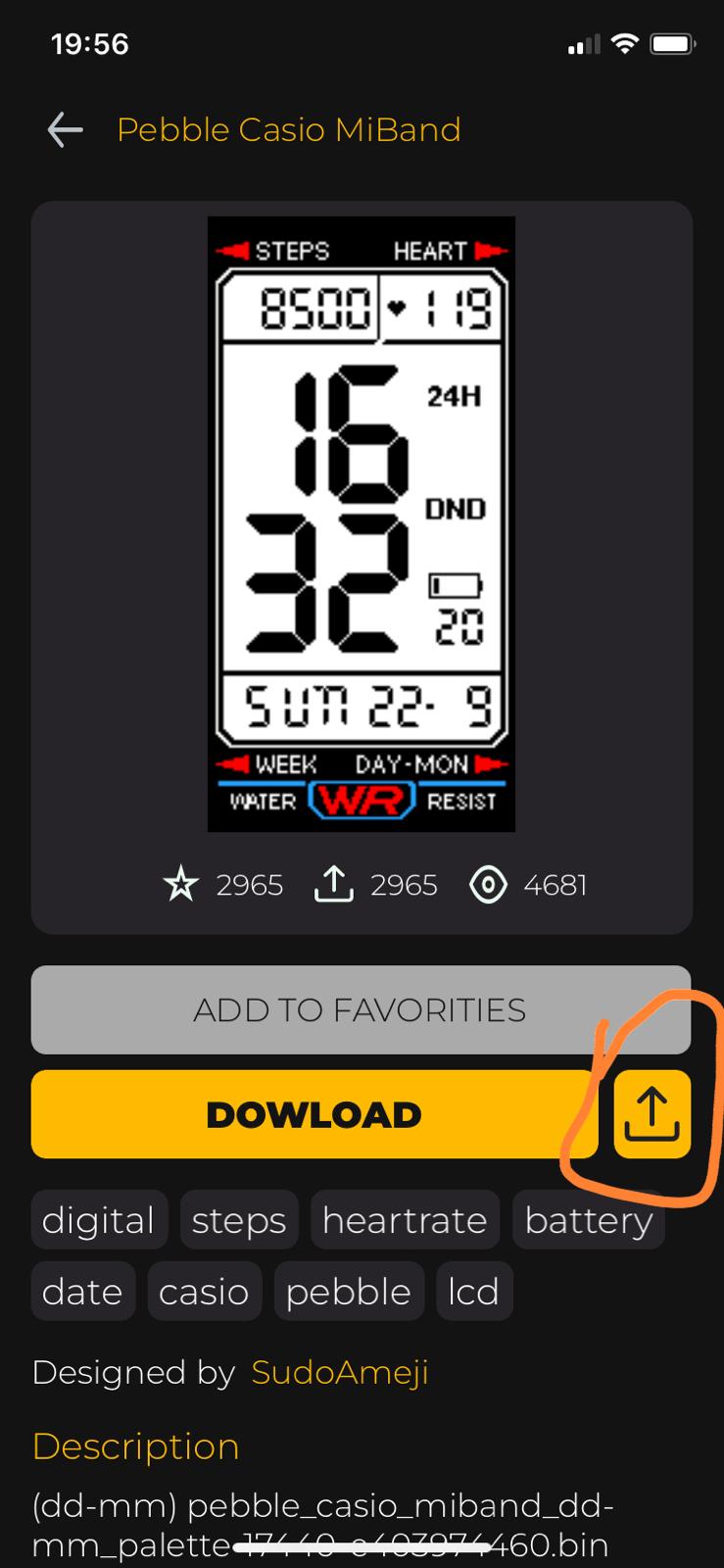Tap the lcd tag

tap(473, 1292)
